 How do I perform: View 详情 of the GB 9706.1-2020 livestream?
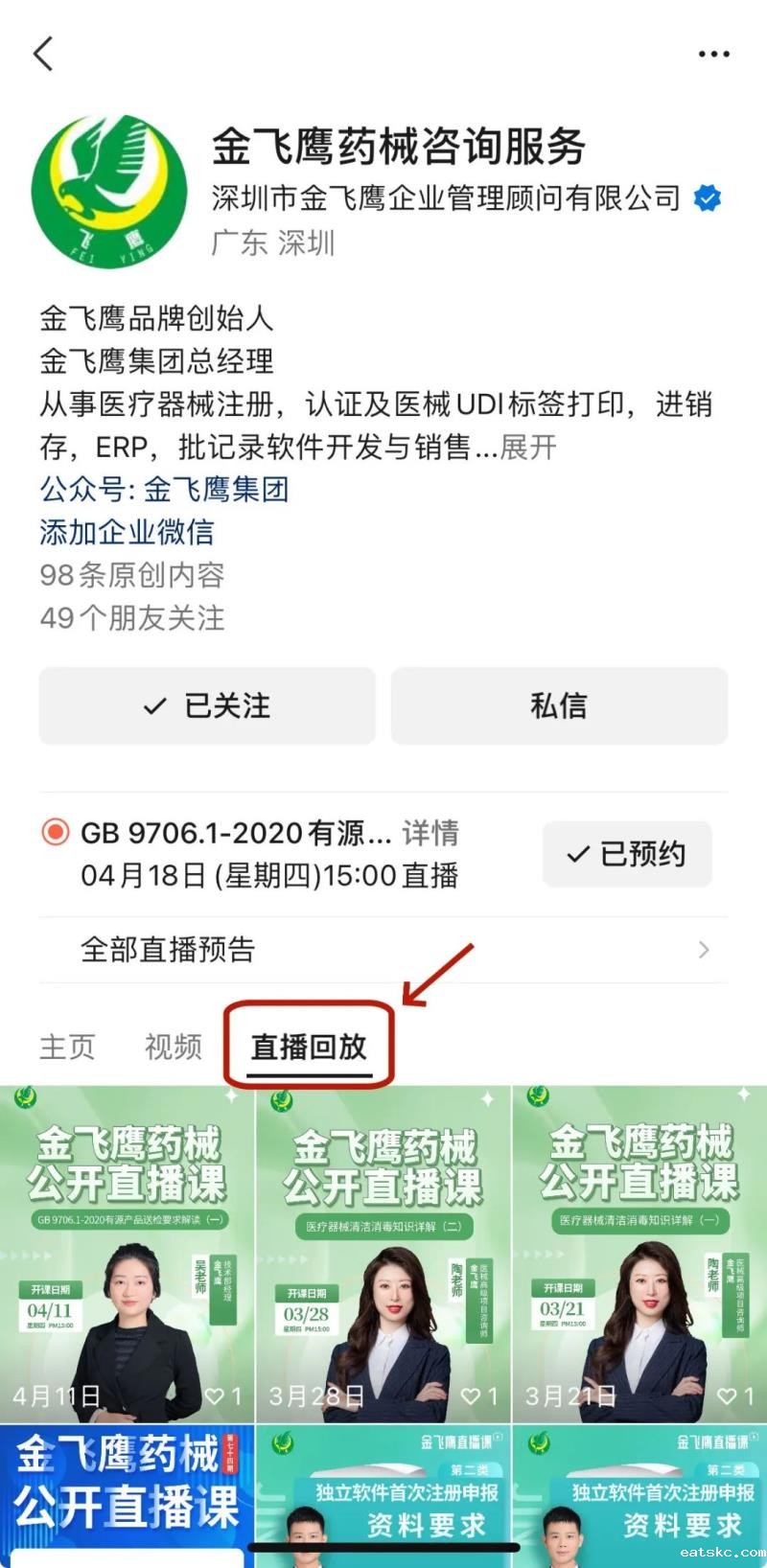(x=430, y=833)
